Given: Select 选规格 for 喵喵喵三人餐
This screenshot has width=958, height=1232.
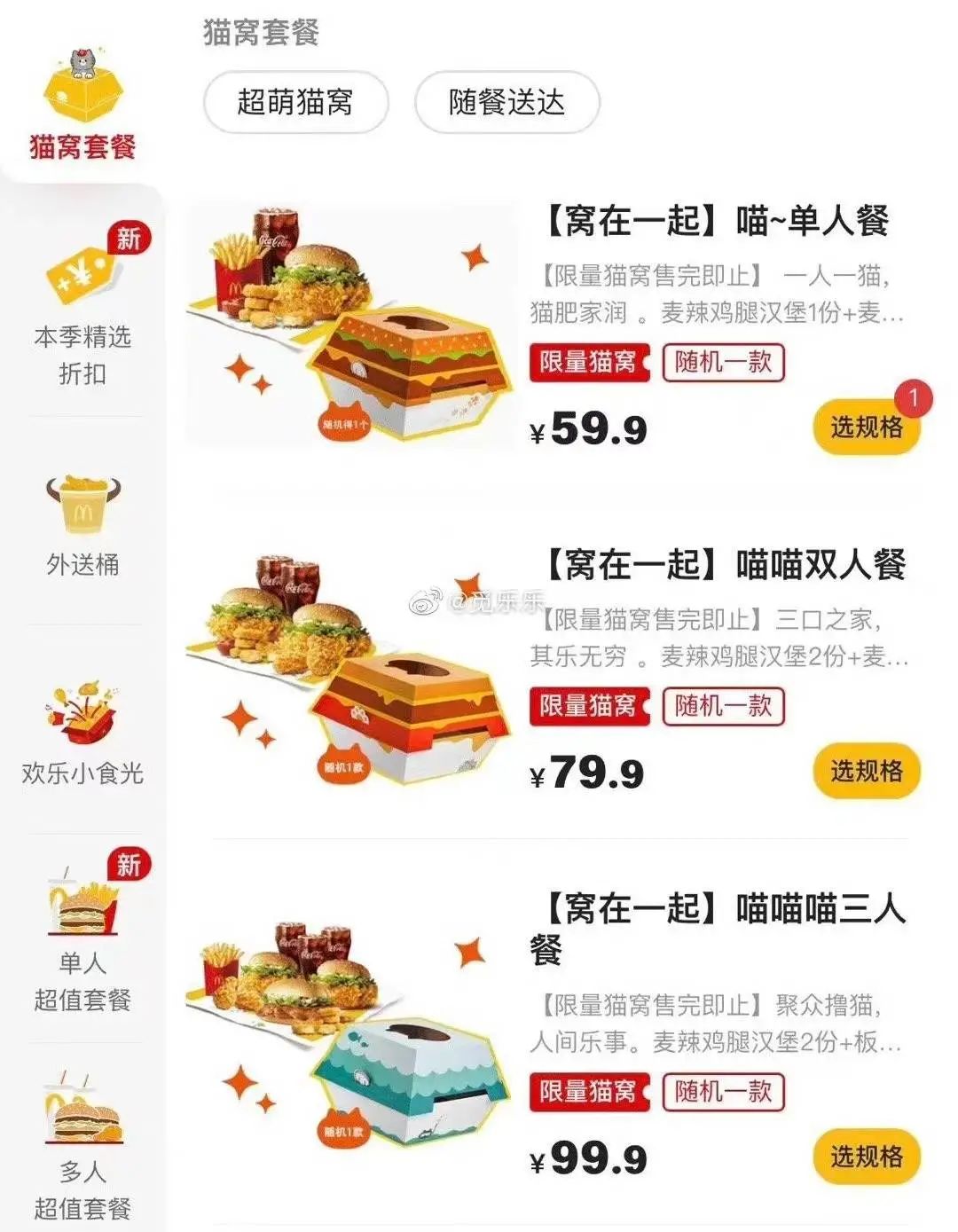Looking at the screenshot, I should tap(866, 1157).
